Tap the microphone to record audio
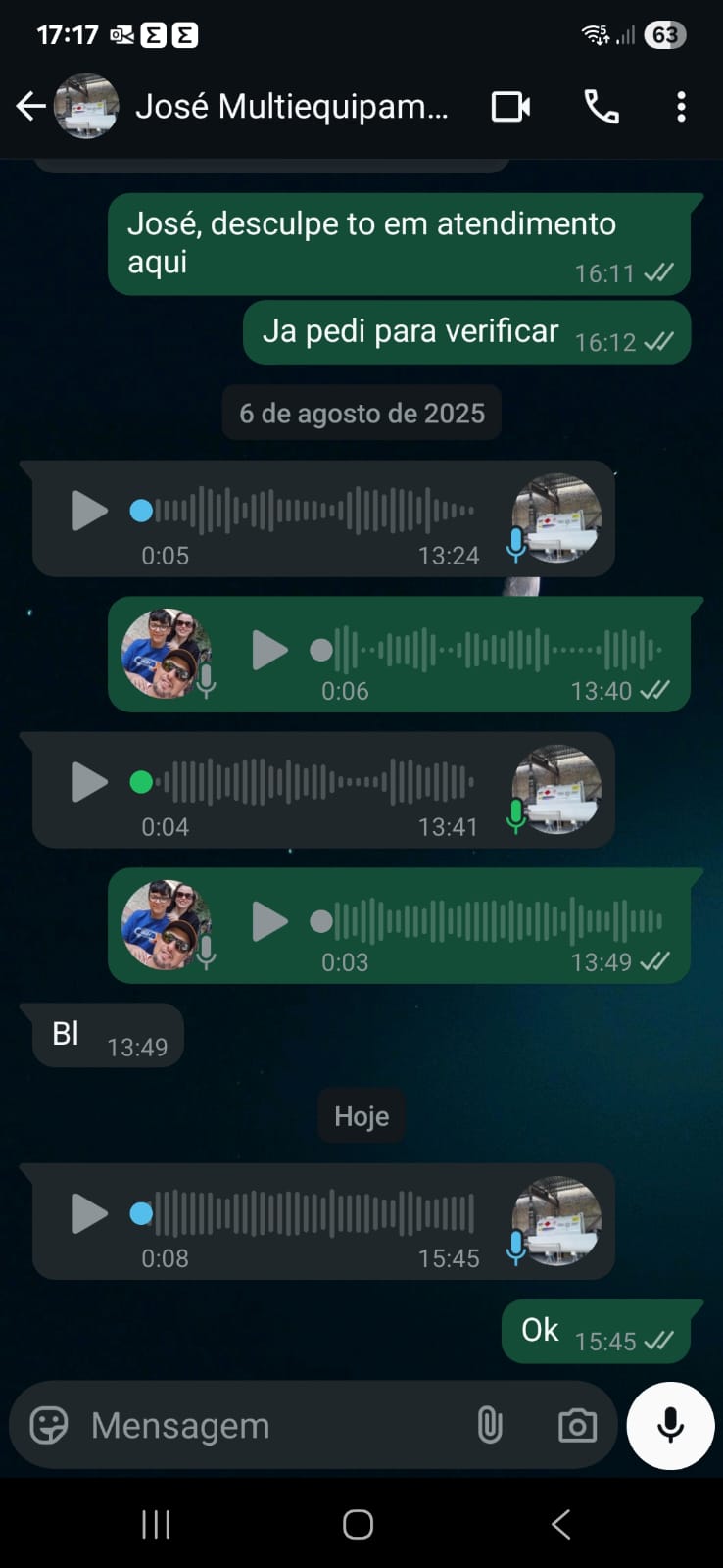The width and height of the screenshot is (723, 1568). coord(670,1425)
